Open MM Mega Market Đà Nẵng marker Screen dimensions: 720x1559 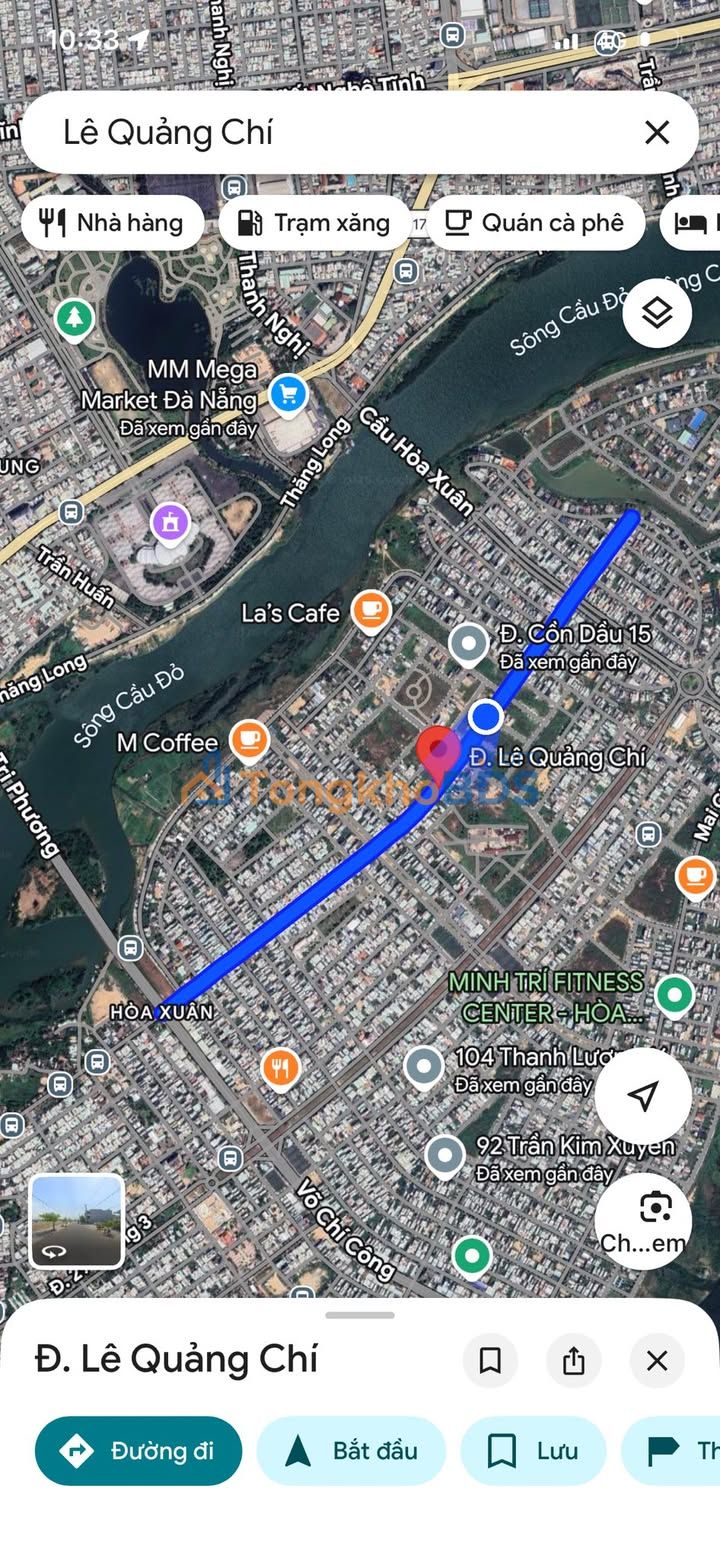pyautogui.click(x=288, y=394)
